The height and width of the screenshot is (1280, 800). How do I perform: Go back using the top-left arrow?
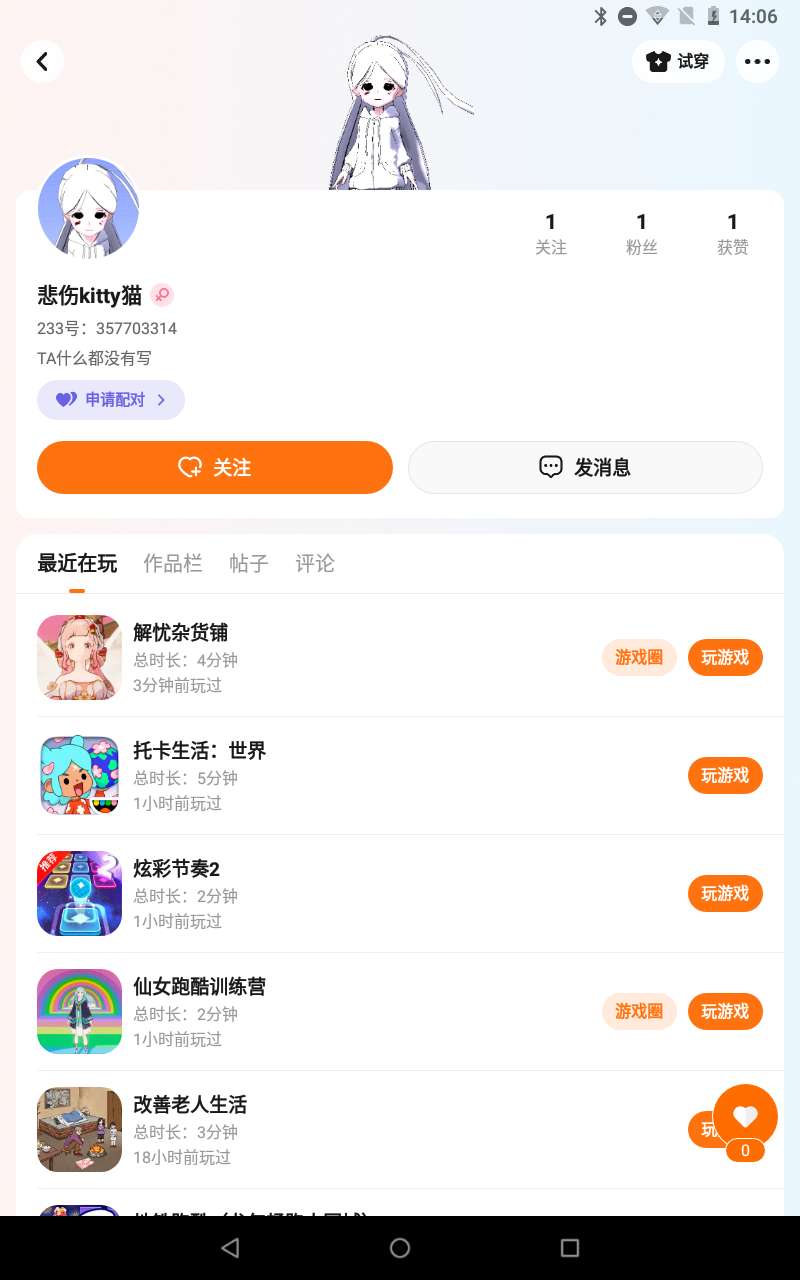[x=42, y=62]
